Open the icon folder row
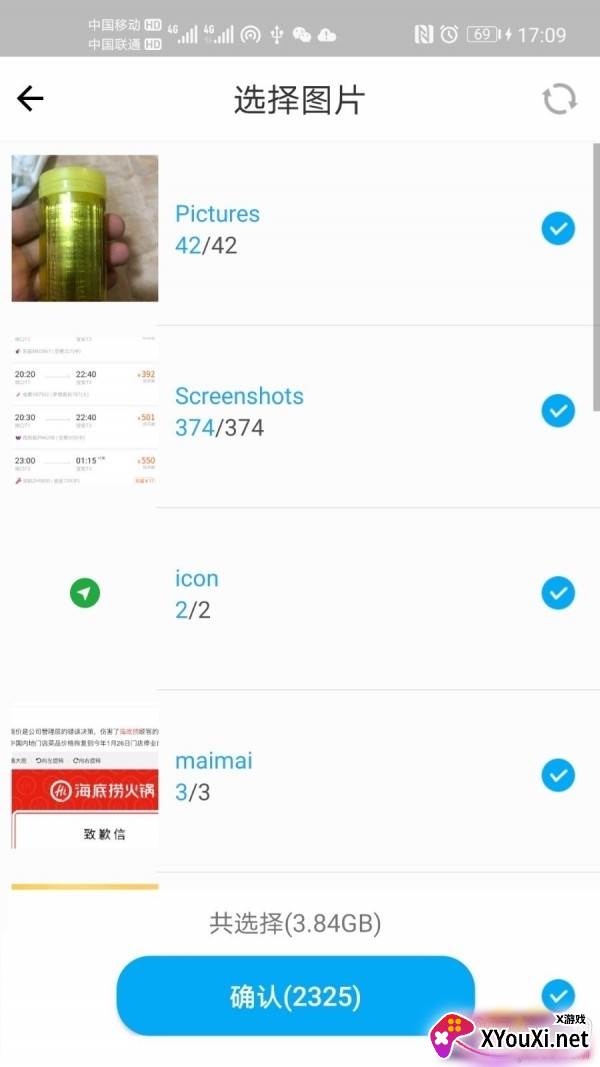 coord(340,593)
